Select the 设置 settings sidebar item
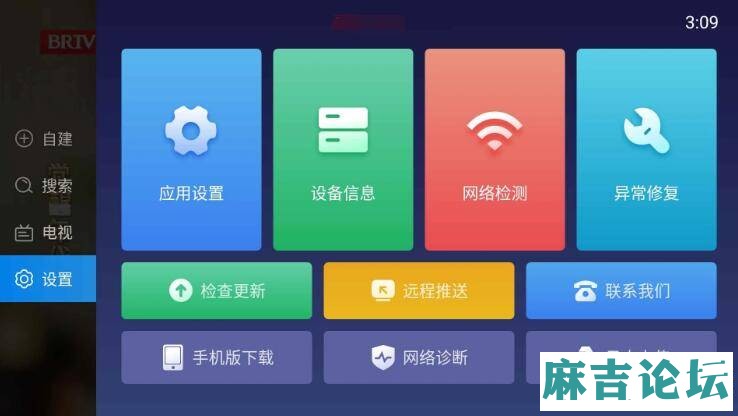 [46, 279]
